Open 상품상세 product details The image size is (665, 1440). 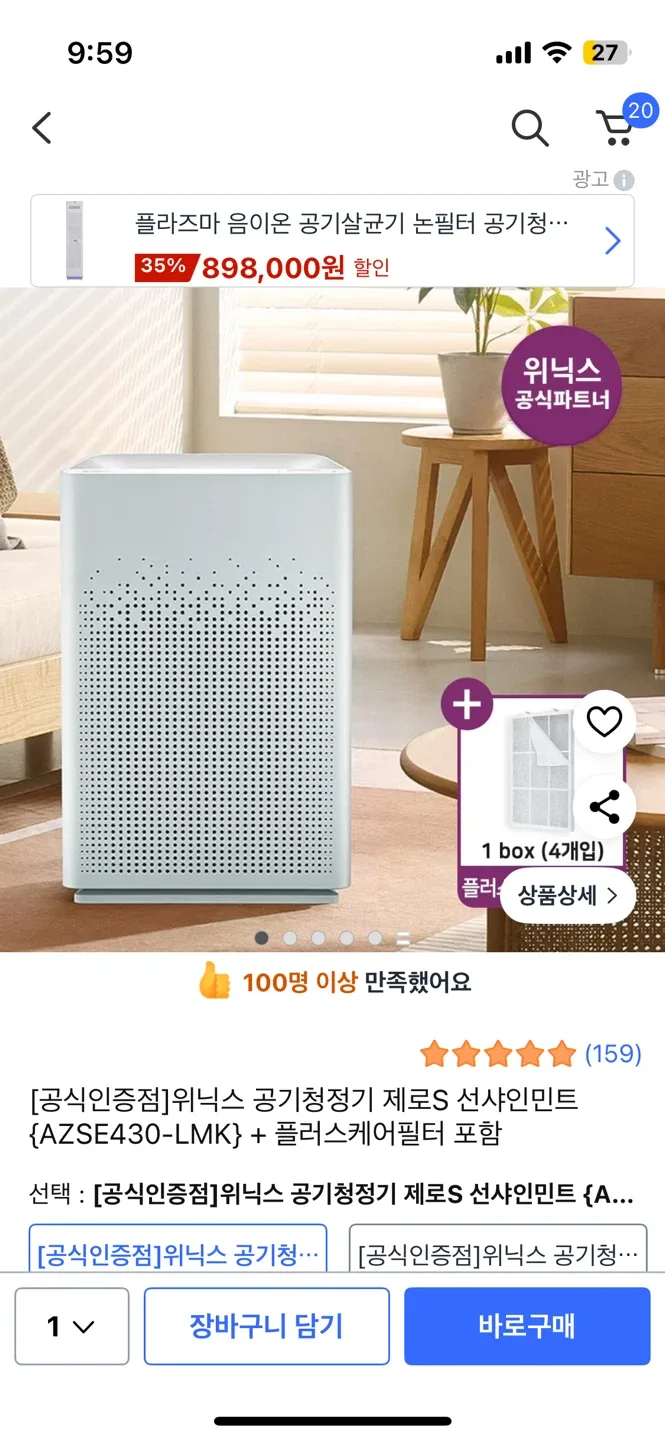(568, 895)
